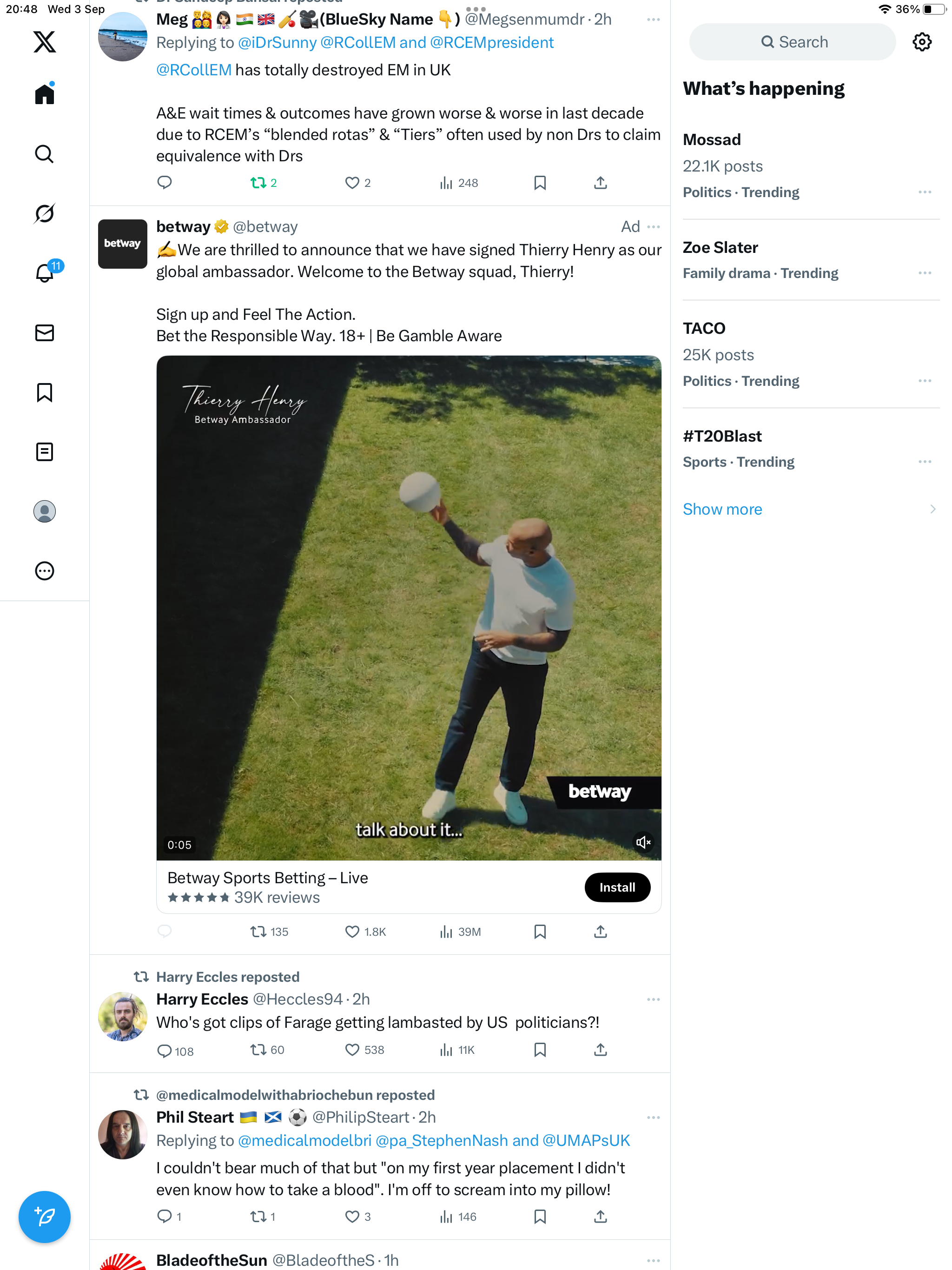Viewport: 952px width, 1270px height.
Task: Open the settings gear icon
Action: (x=922, y=42)
